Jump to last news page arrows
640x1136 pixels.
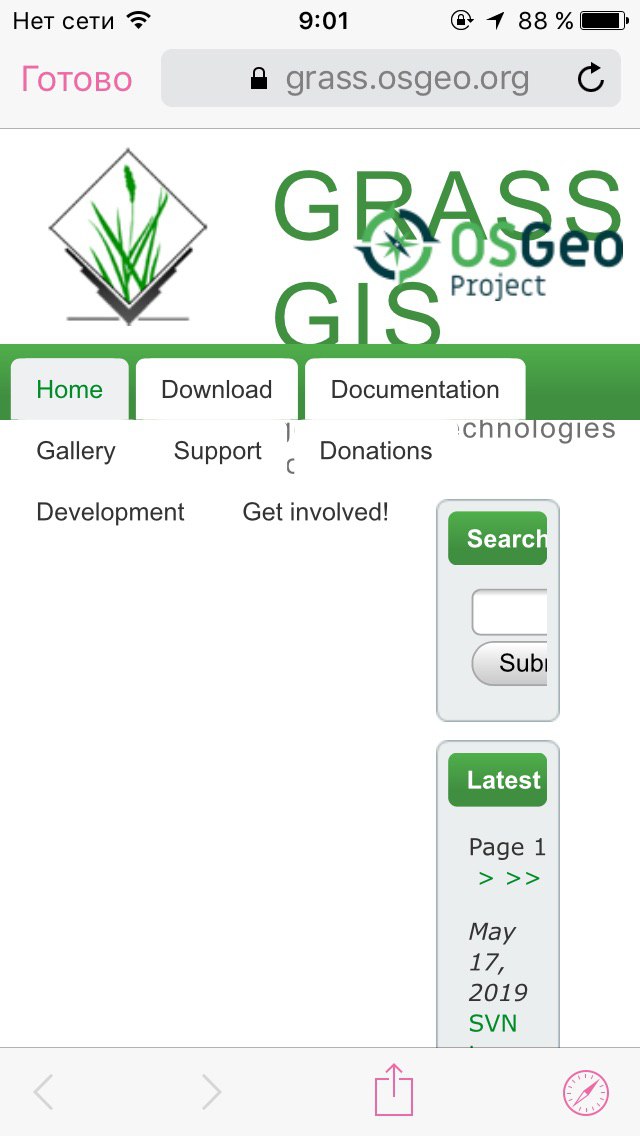click(523, 878)
